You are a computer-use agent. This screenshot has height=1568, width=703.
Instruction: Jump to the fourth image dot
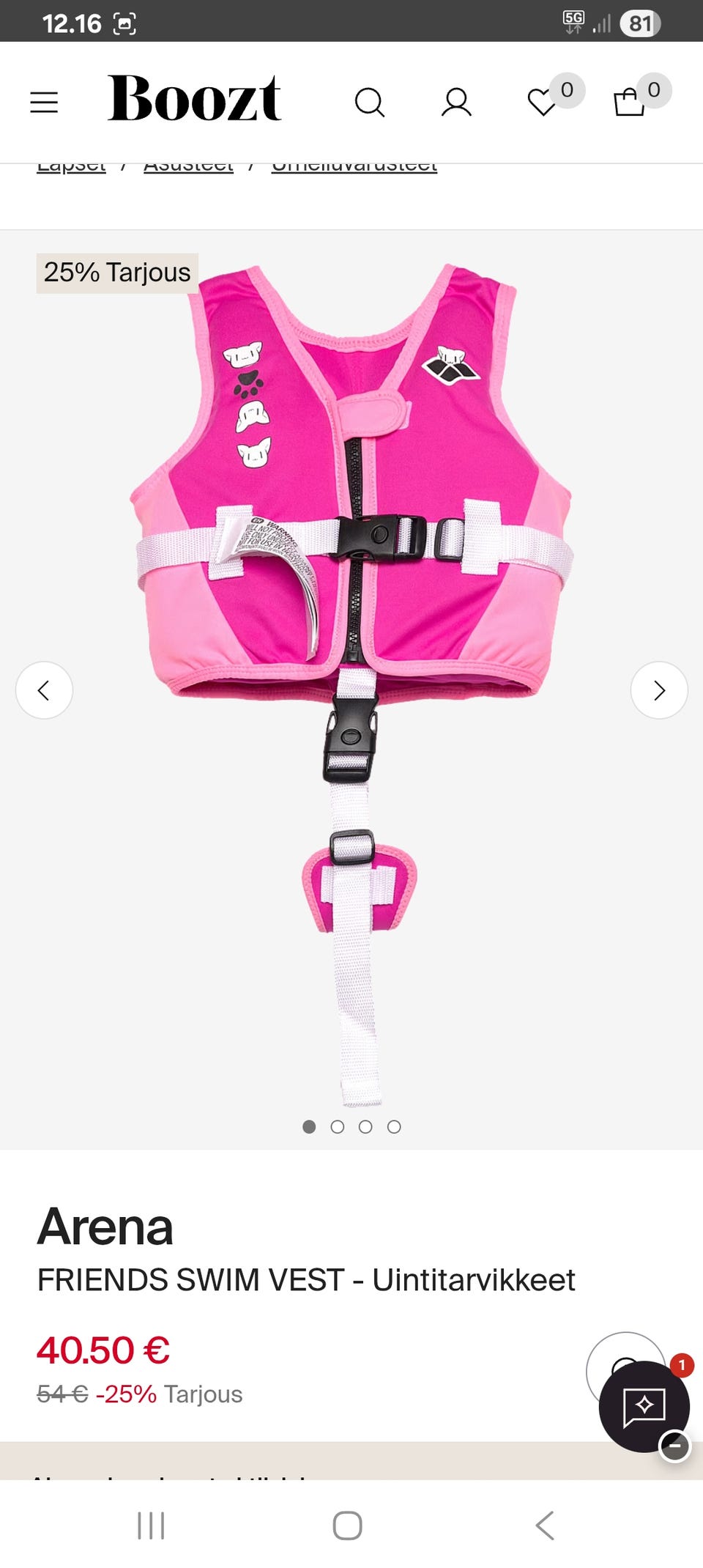point(394,1127)
